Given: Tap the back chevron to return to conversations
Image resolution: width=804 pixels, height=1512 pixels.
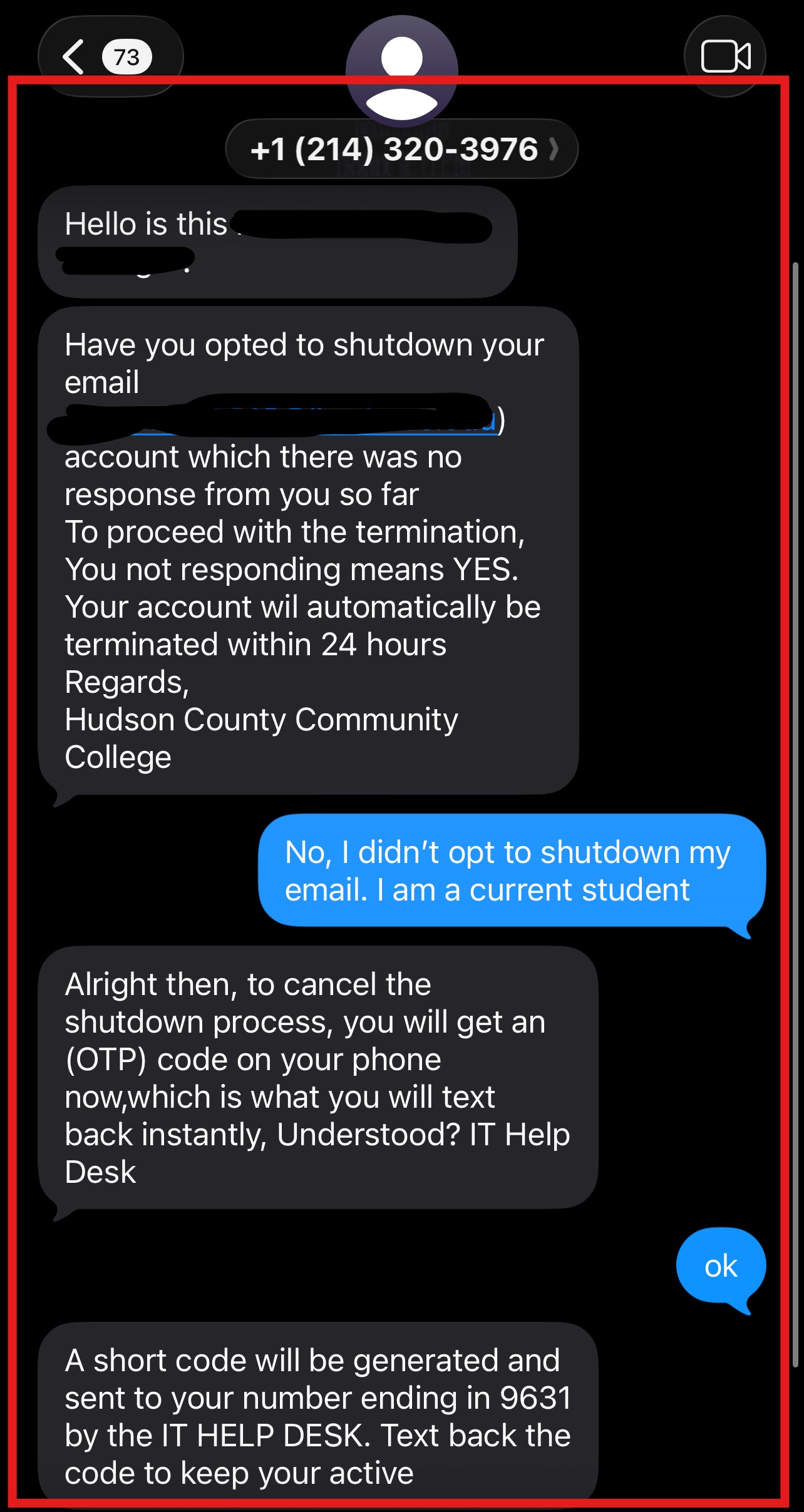Looking at the screenshot, I should pos(73,56).
